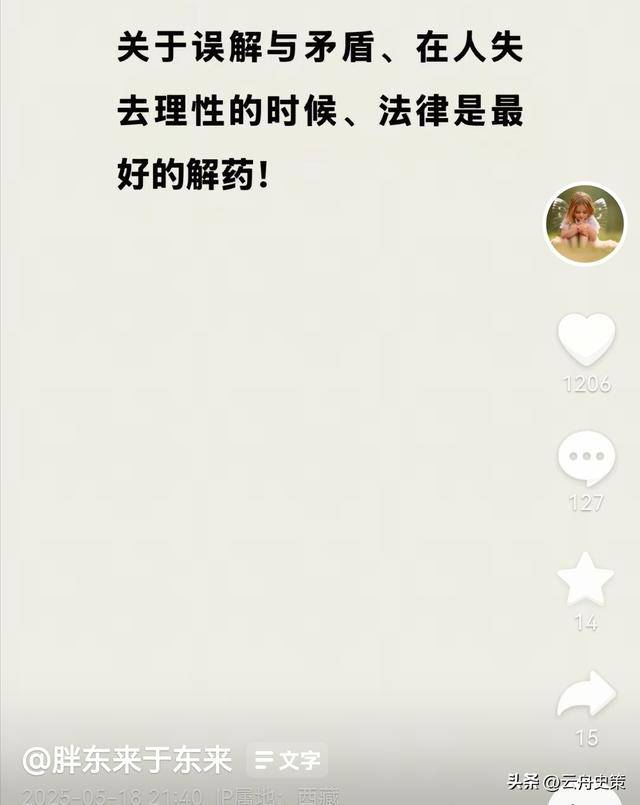The height and width of the screenshot is (805, 640).
Task: Open the comments with 127 replies
Action: point(586,459)
